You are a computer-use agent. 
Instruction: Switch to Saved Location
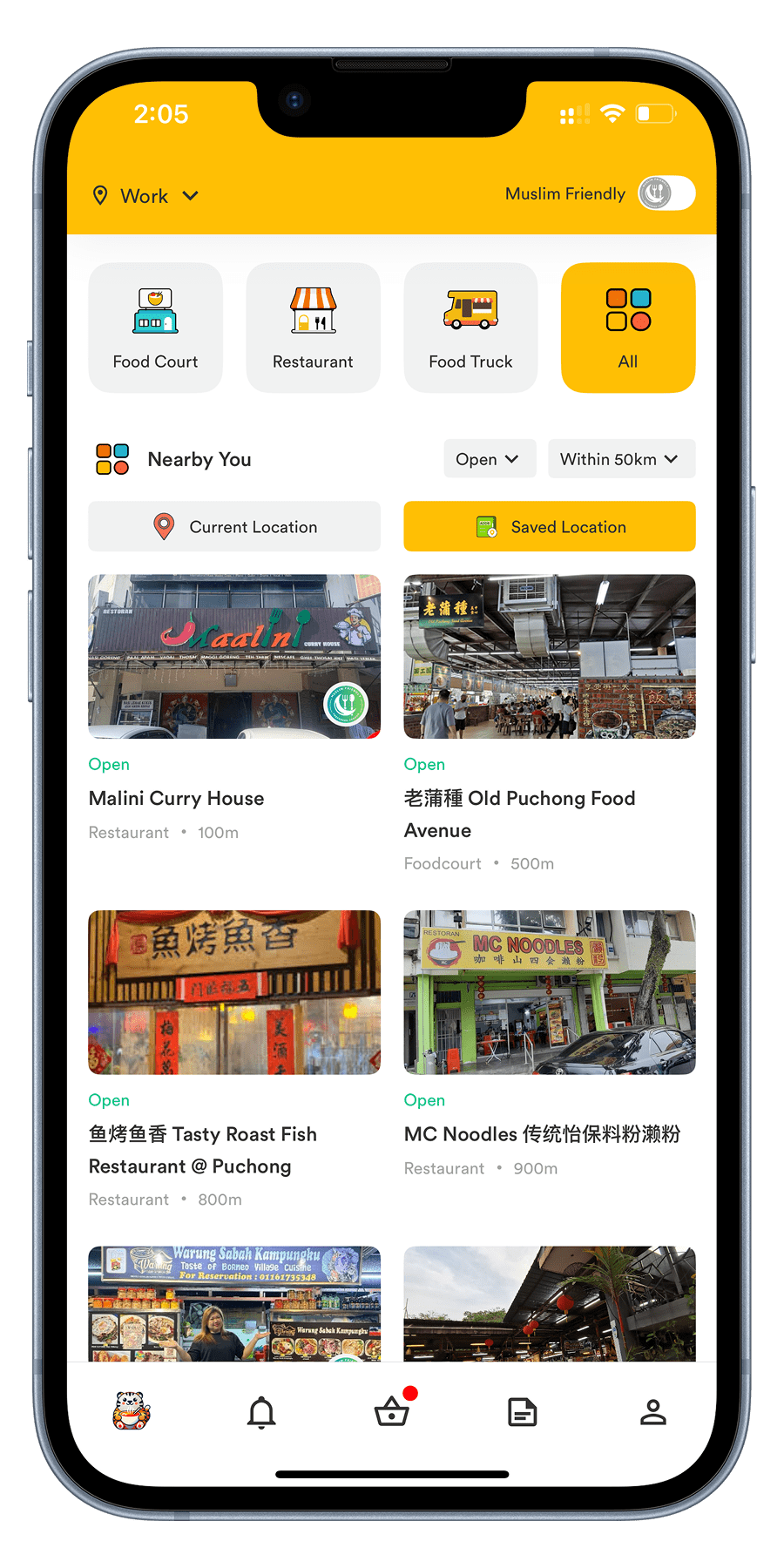(x=550, y=527)
